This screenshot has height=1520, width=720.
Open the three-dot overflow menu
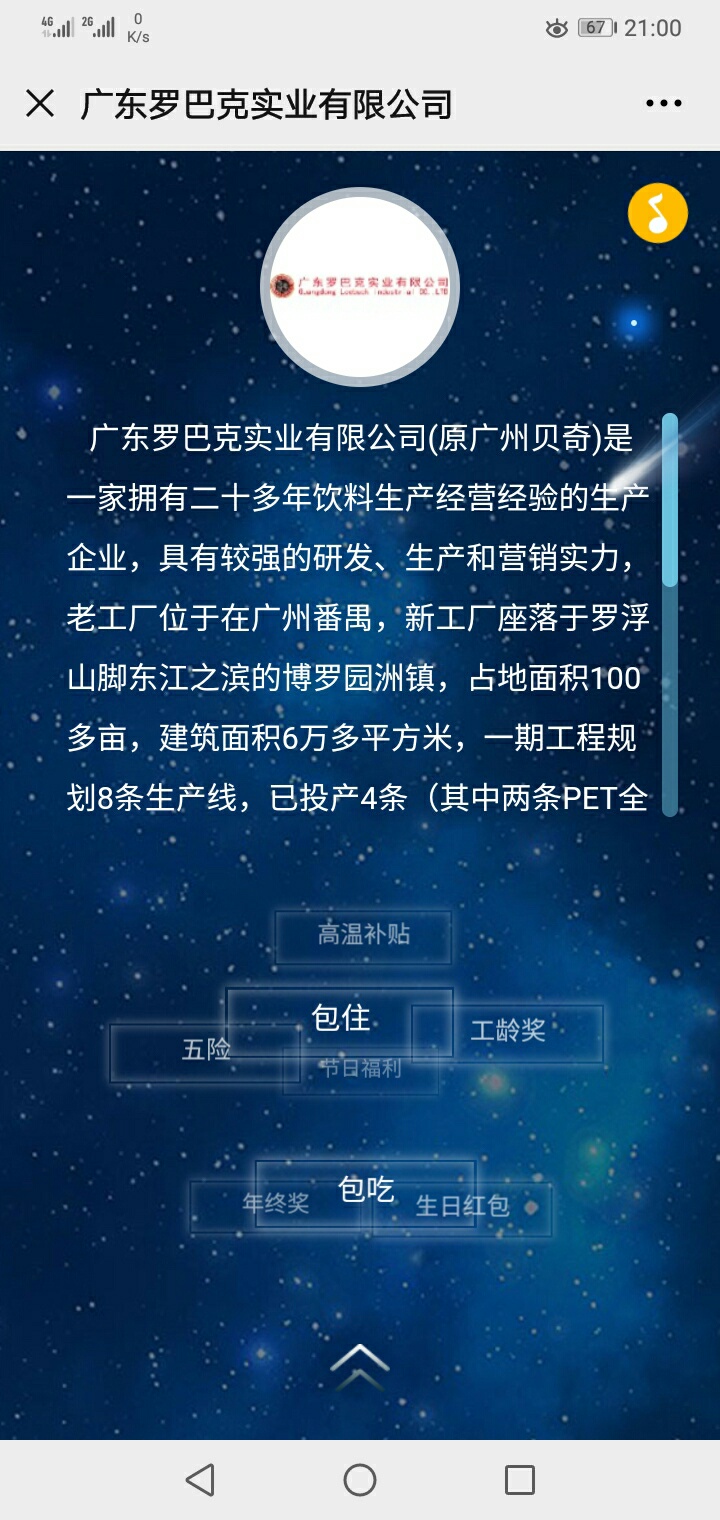(664, 104)
